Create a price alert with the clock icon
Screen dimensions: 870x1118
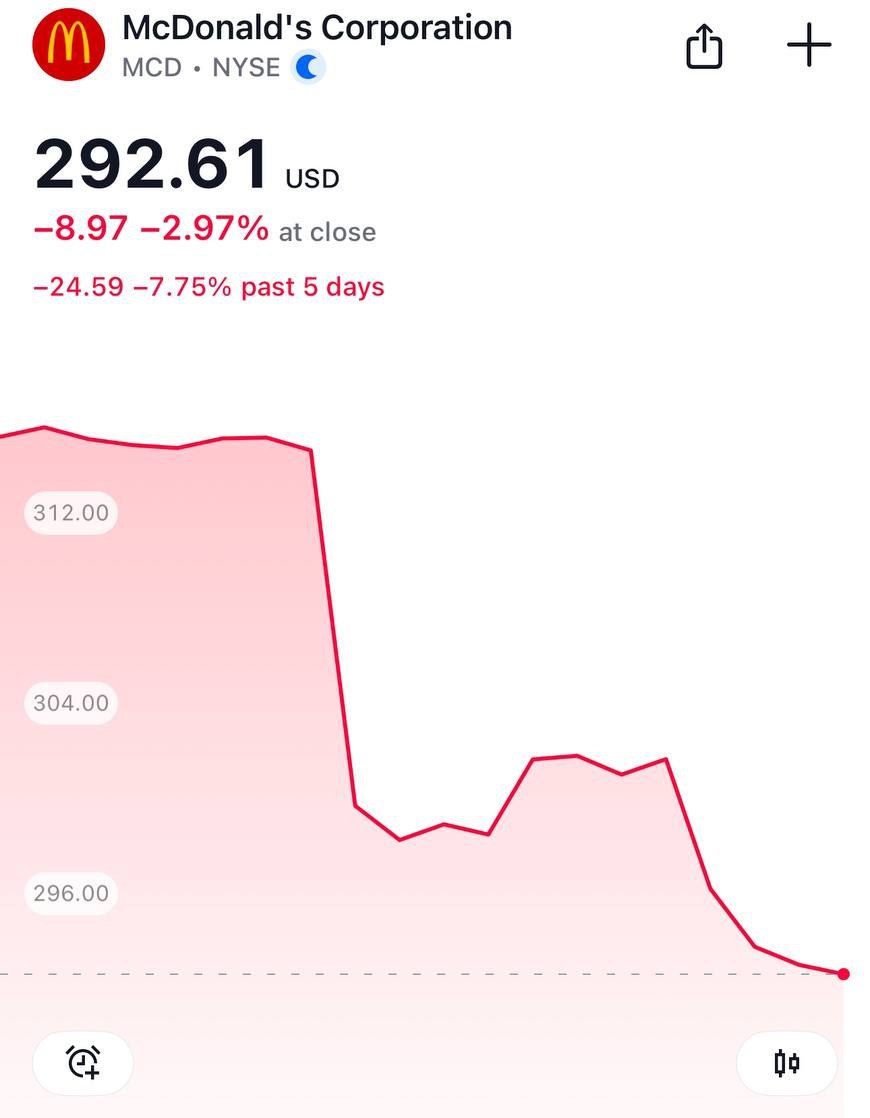click(83, 1062)
